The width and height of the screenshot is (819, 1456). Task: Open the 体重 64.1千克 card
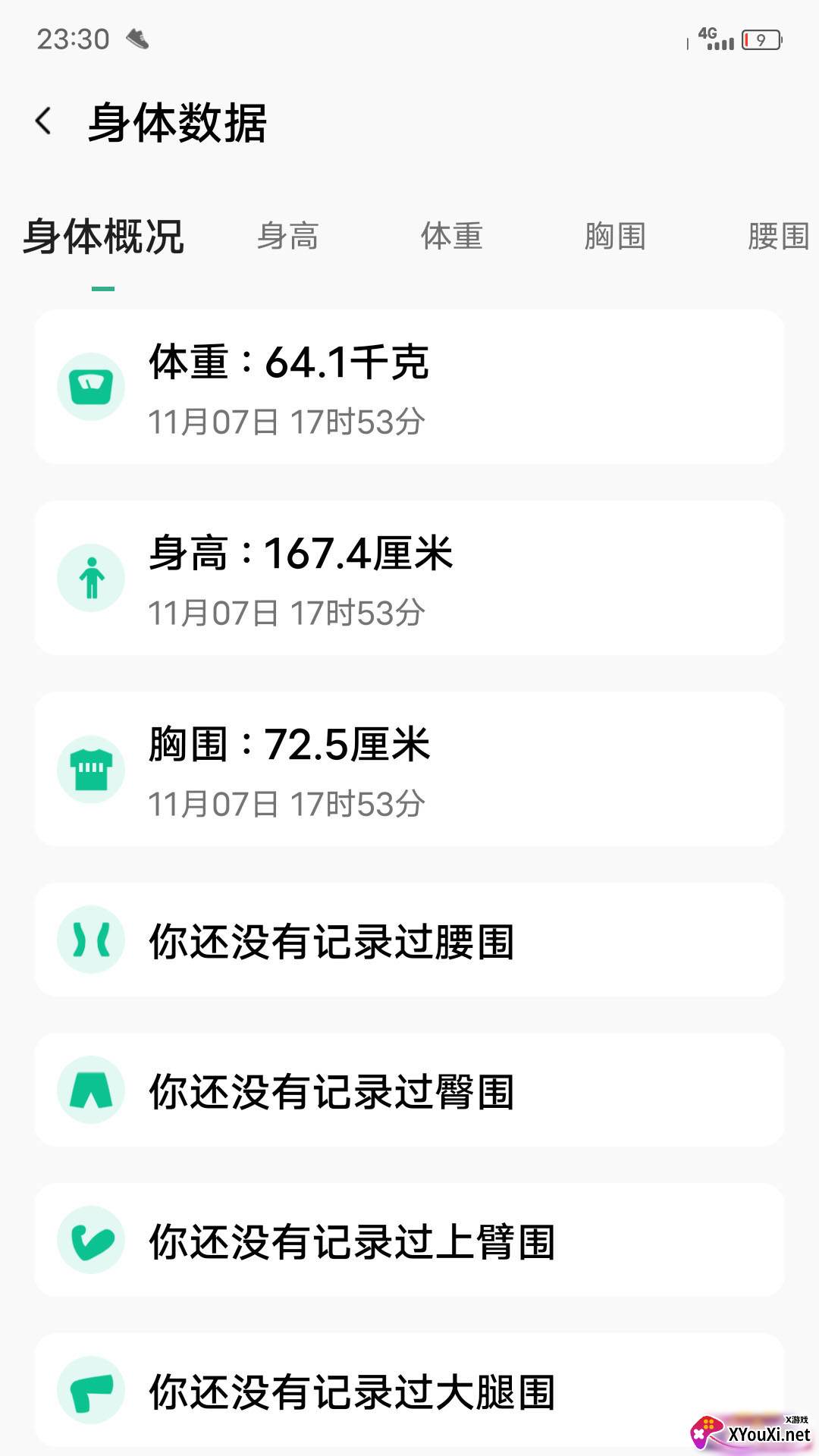tap(409, 387)
